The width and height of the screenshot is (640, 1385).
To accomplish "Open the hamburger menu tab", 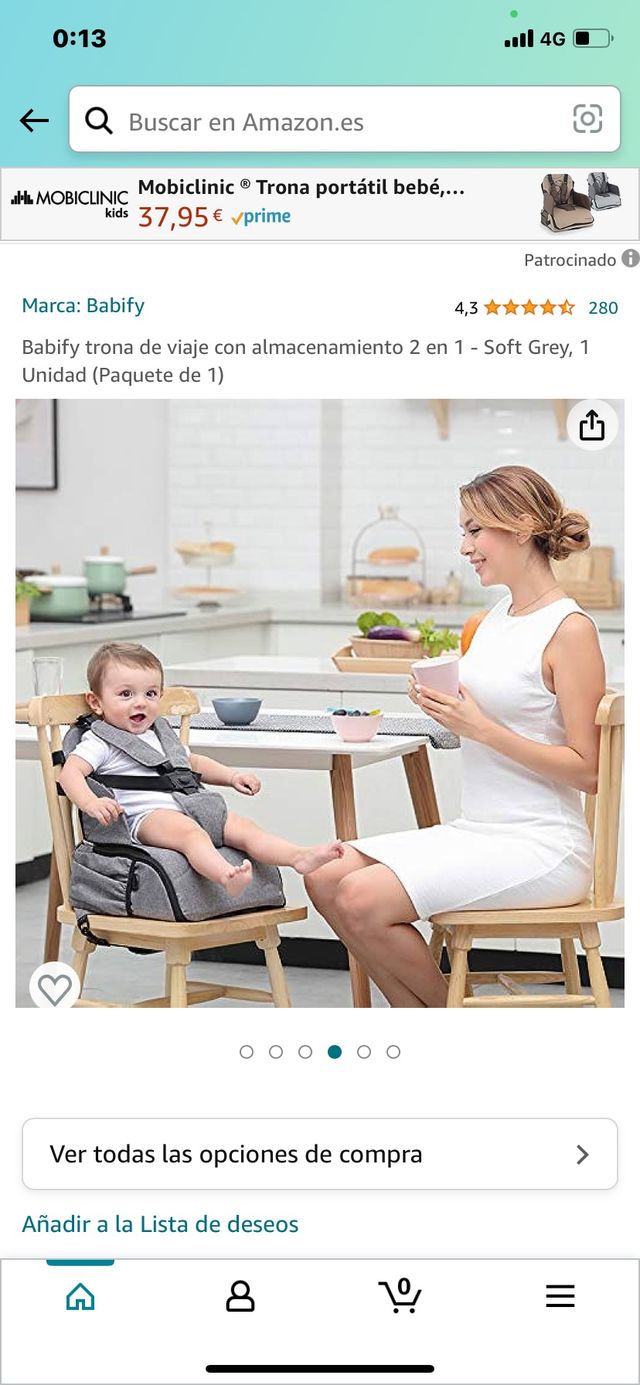I will (x=560, y=1296).
